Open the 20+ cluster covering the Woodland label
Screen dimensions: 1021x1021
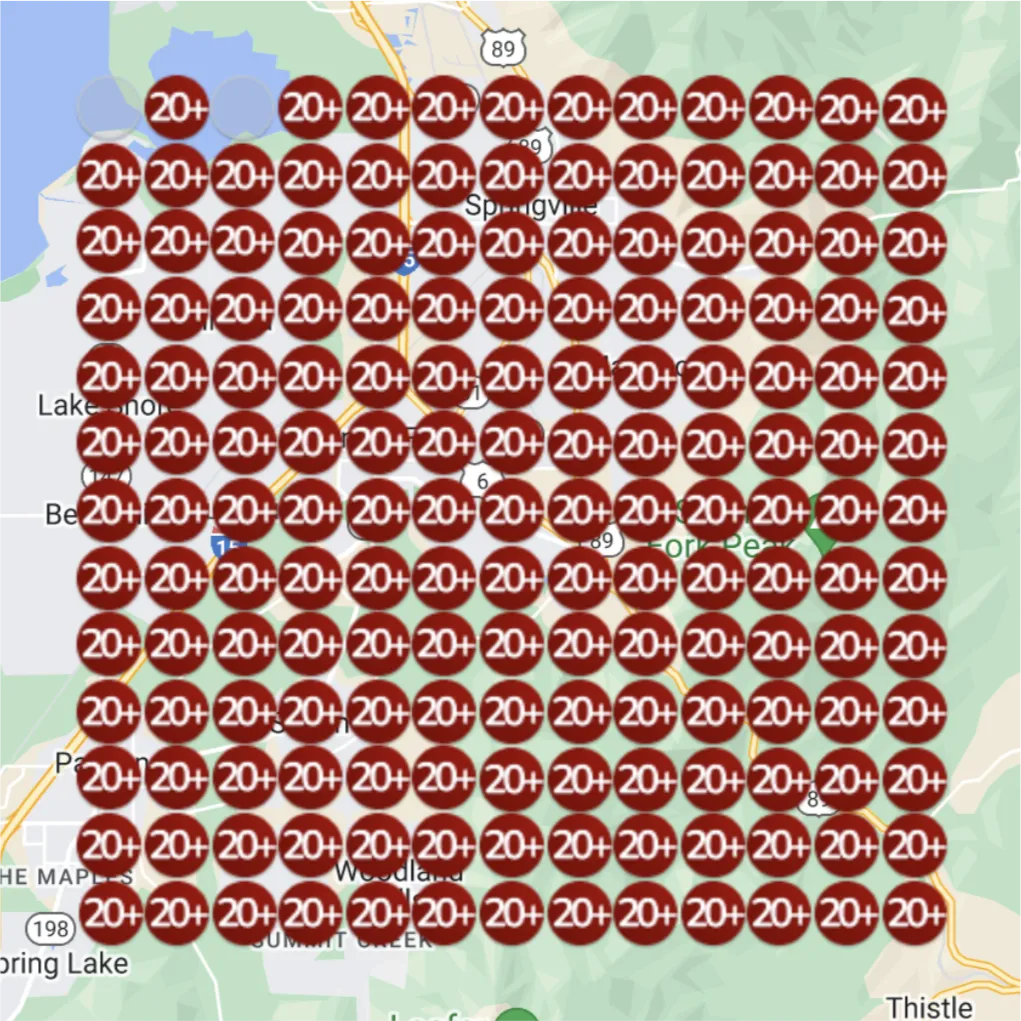pos(378,845)
